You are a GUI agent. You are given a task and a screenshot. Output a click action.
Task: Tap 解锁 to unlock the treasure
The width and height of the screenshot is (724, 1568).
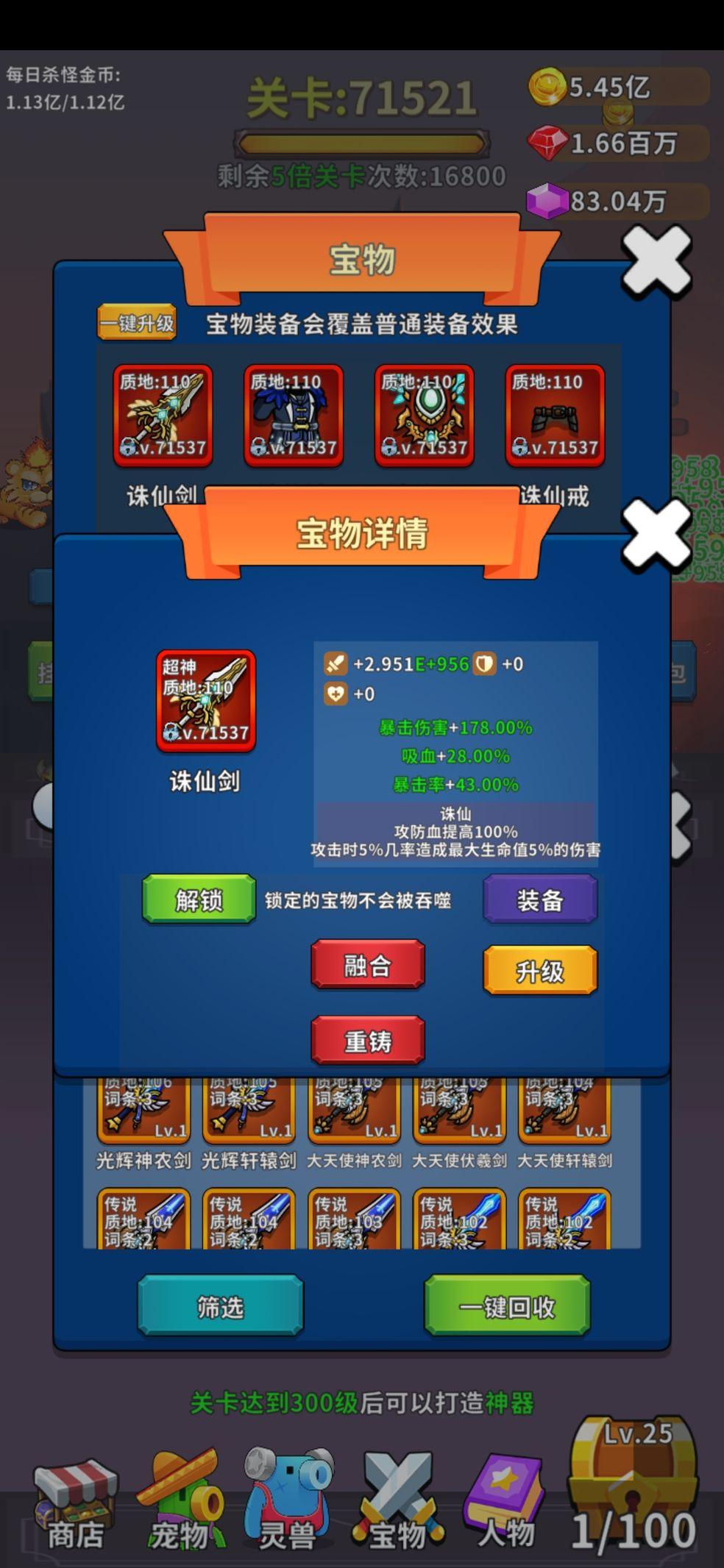[199, 899]
